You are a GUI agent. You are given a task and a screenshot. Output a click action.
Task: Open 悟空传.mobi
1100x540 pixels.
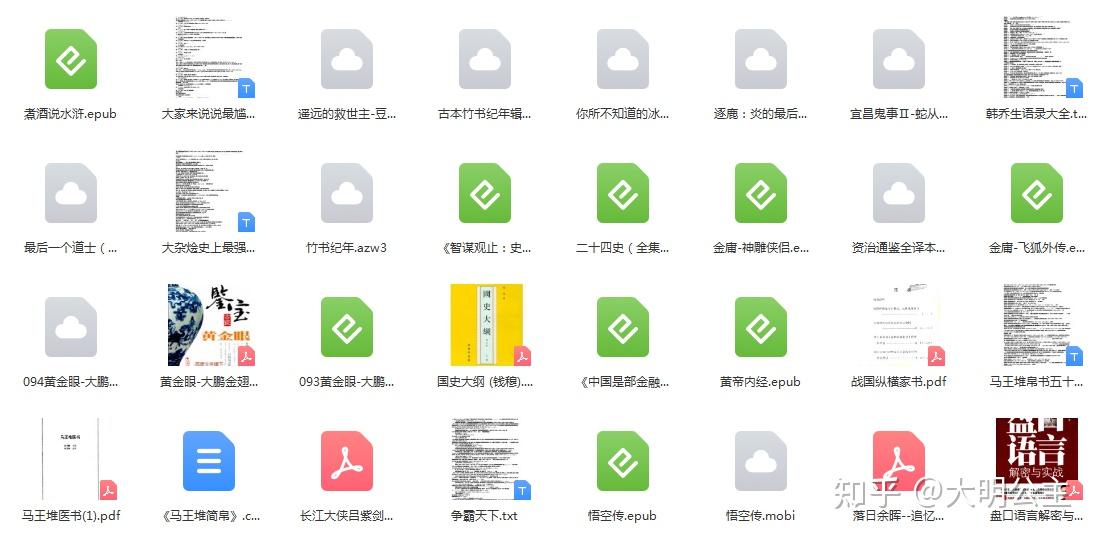760,462
